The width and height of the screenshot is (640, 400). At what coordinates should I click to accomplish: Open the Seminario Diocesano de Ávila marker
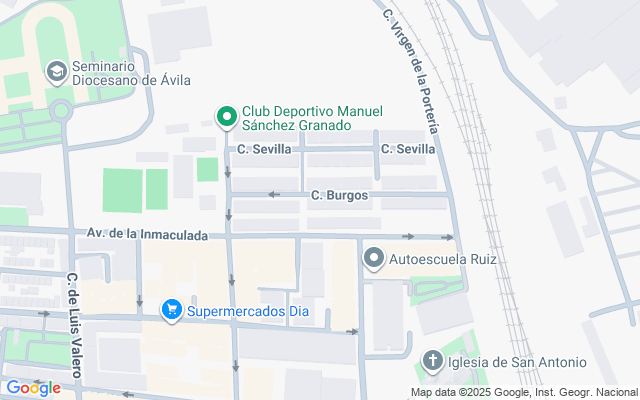[x=57, y=72]
